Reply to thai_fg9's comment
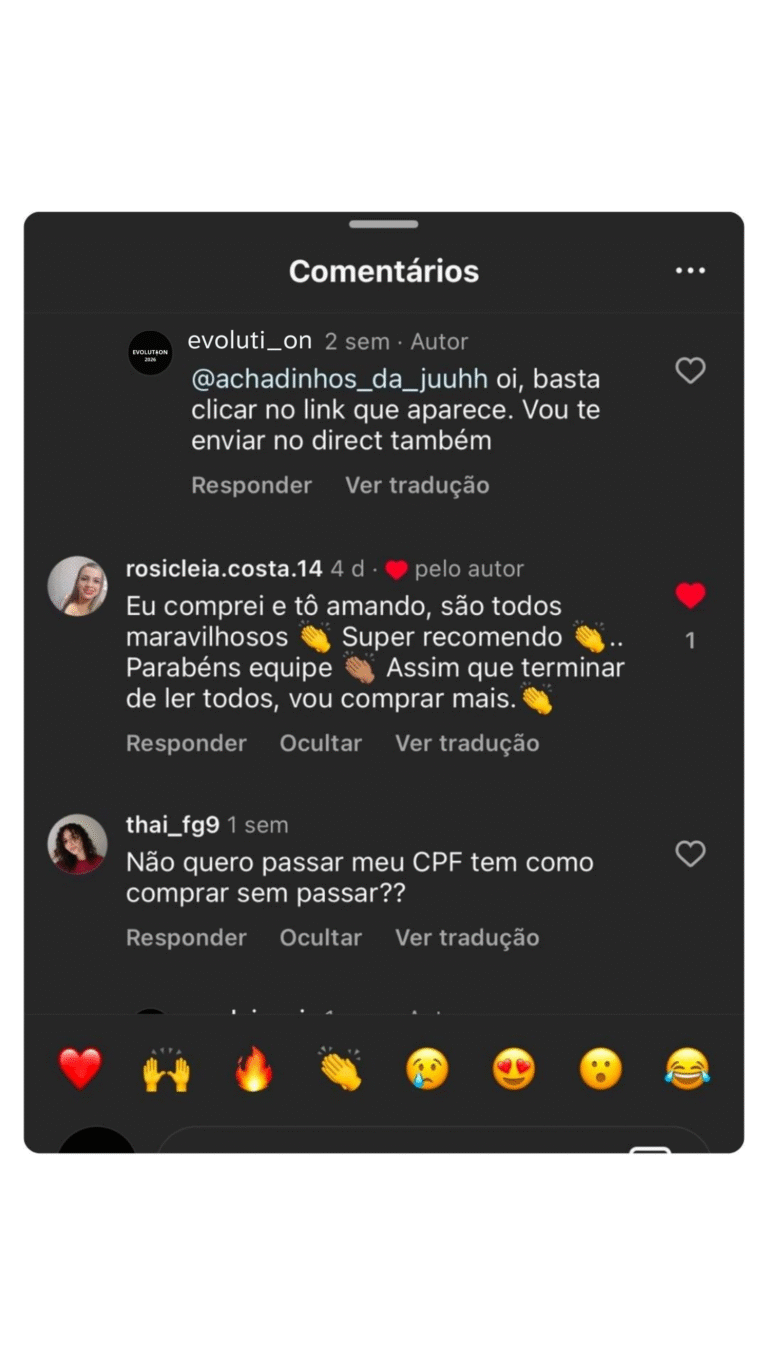Screen dimensions: 768x1365 186,937
